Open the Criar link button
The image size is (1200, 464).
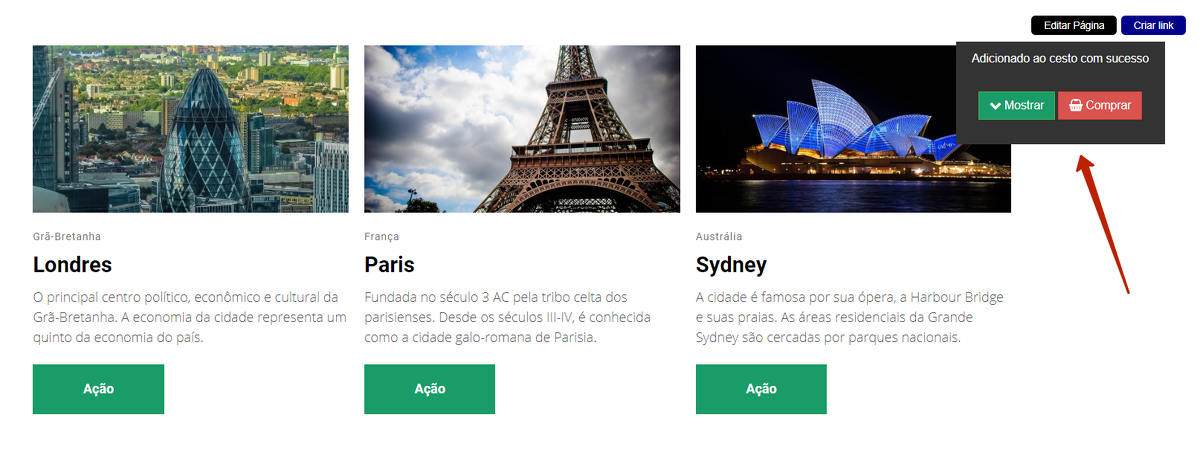click(x=1153, y=25)
